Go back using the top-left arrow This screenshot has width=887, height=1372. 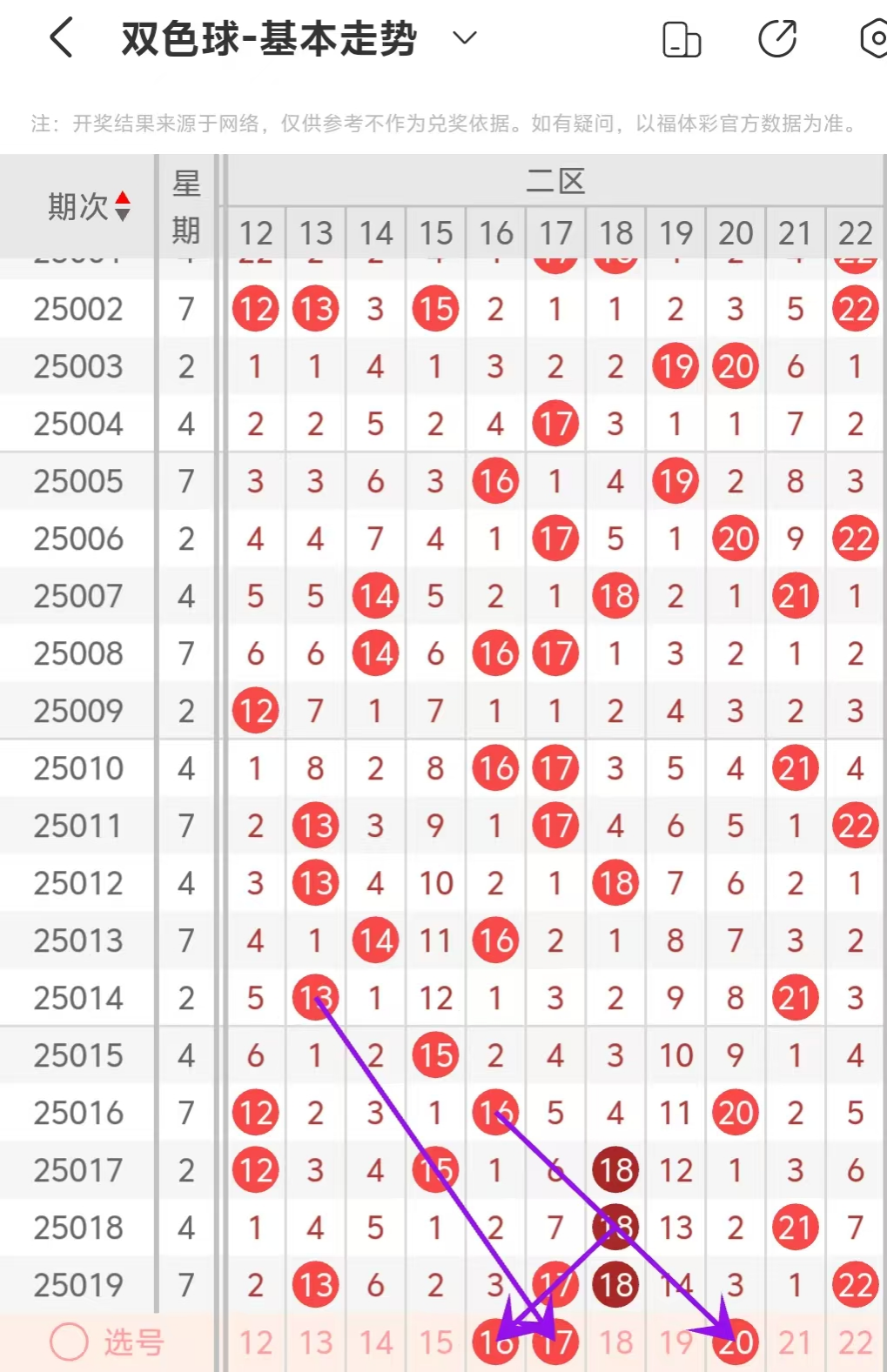click(x=61, y=39)
